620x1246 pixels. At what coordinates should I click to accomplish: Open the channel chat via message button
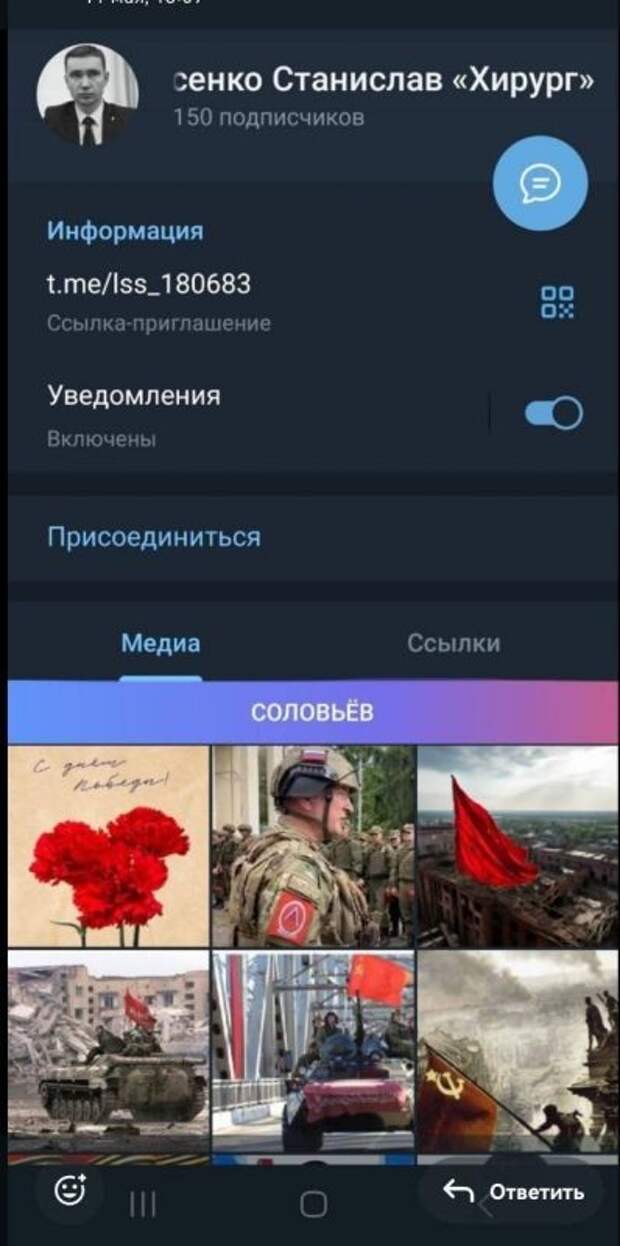point(540,184)
